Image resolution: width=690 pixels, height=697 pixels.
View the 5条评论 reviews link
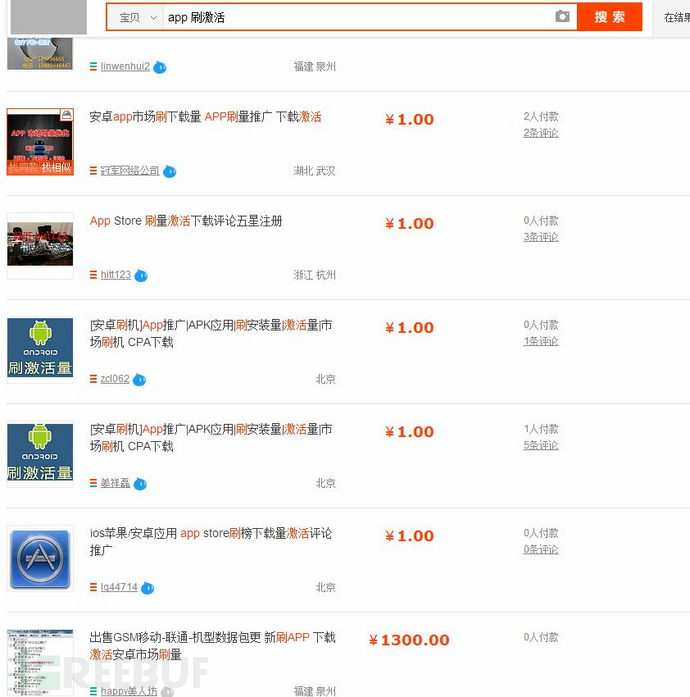tap(540, 445)
